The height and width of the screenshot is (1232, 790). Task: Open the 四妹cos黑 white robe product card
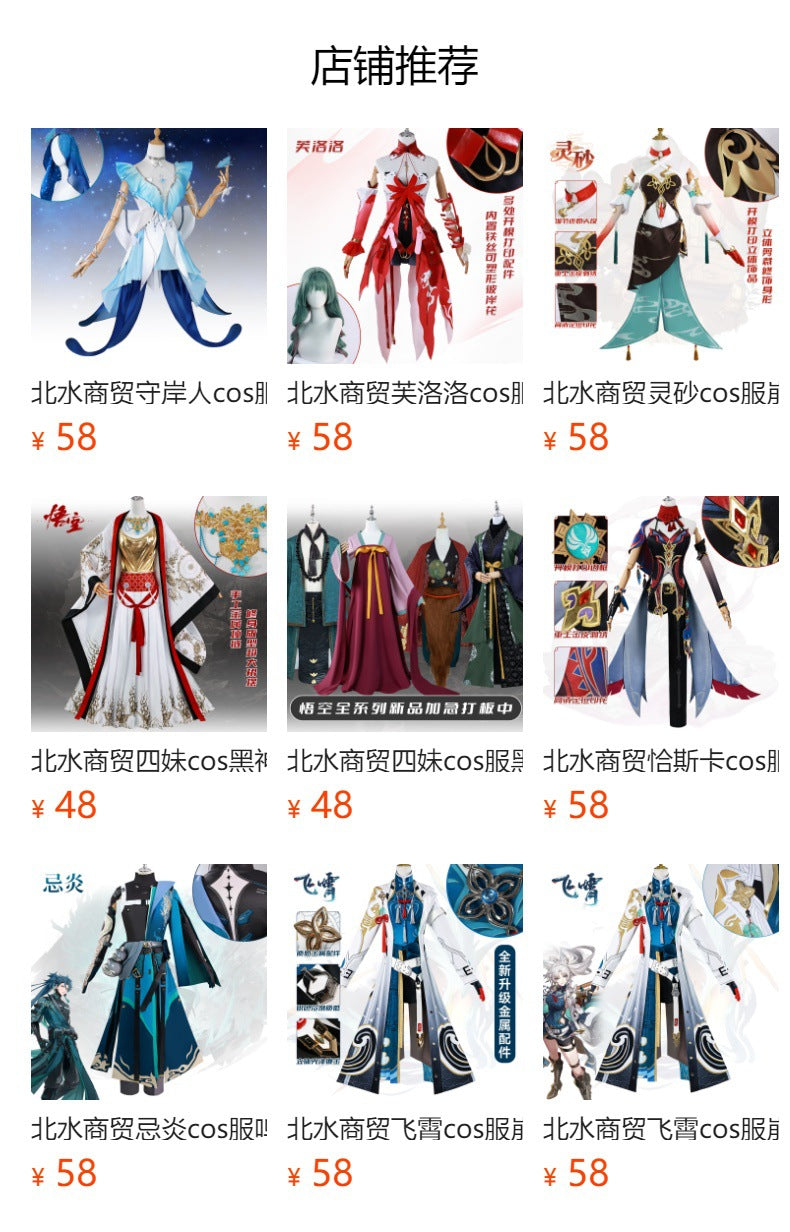[148, 614]
